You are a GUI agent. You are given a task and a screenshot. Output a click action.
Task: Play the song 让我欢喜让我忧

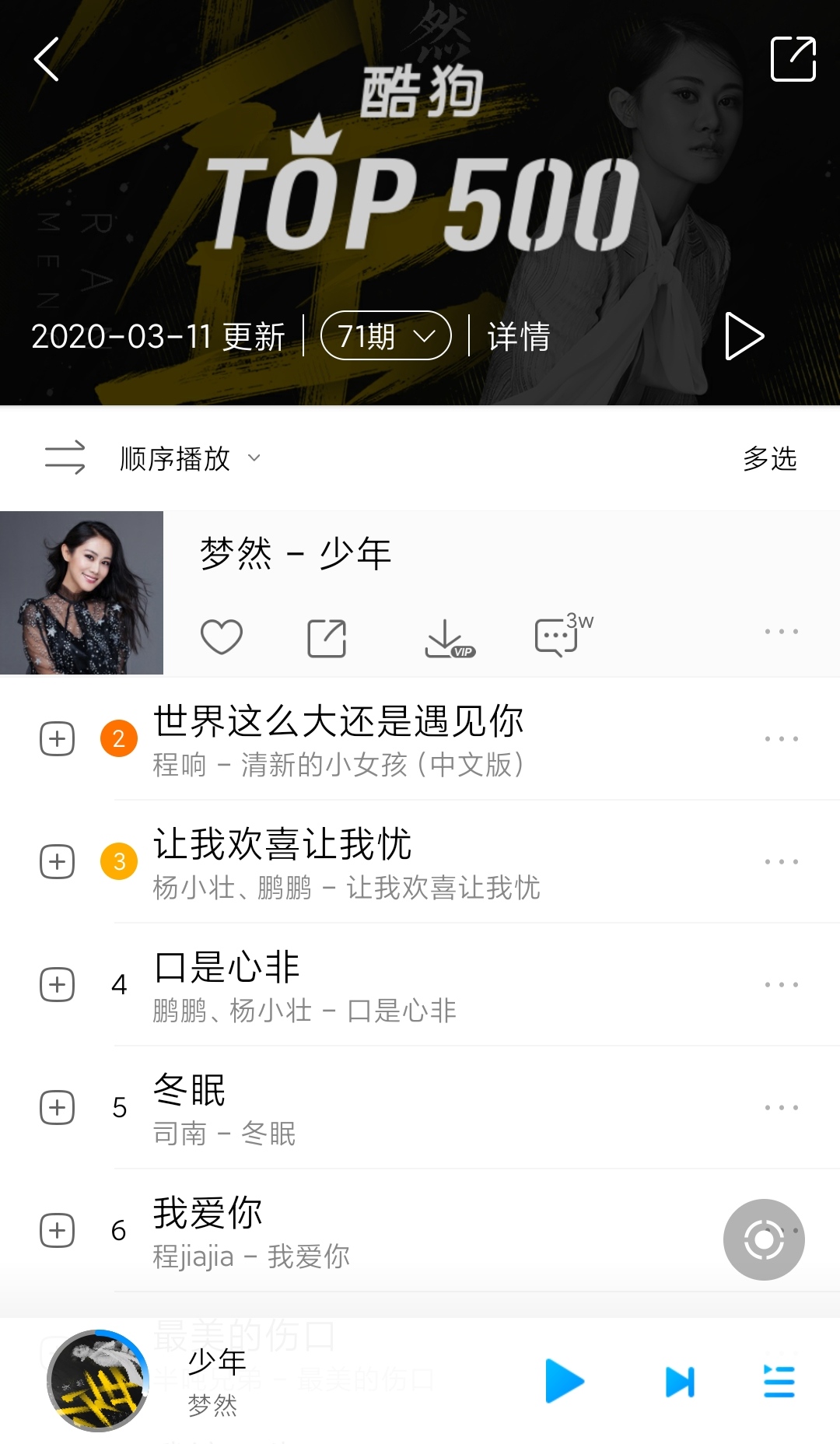tap(420, 862)
